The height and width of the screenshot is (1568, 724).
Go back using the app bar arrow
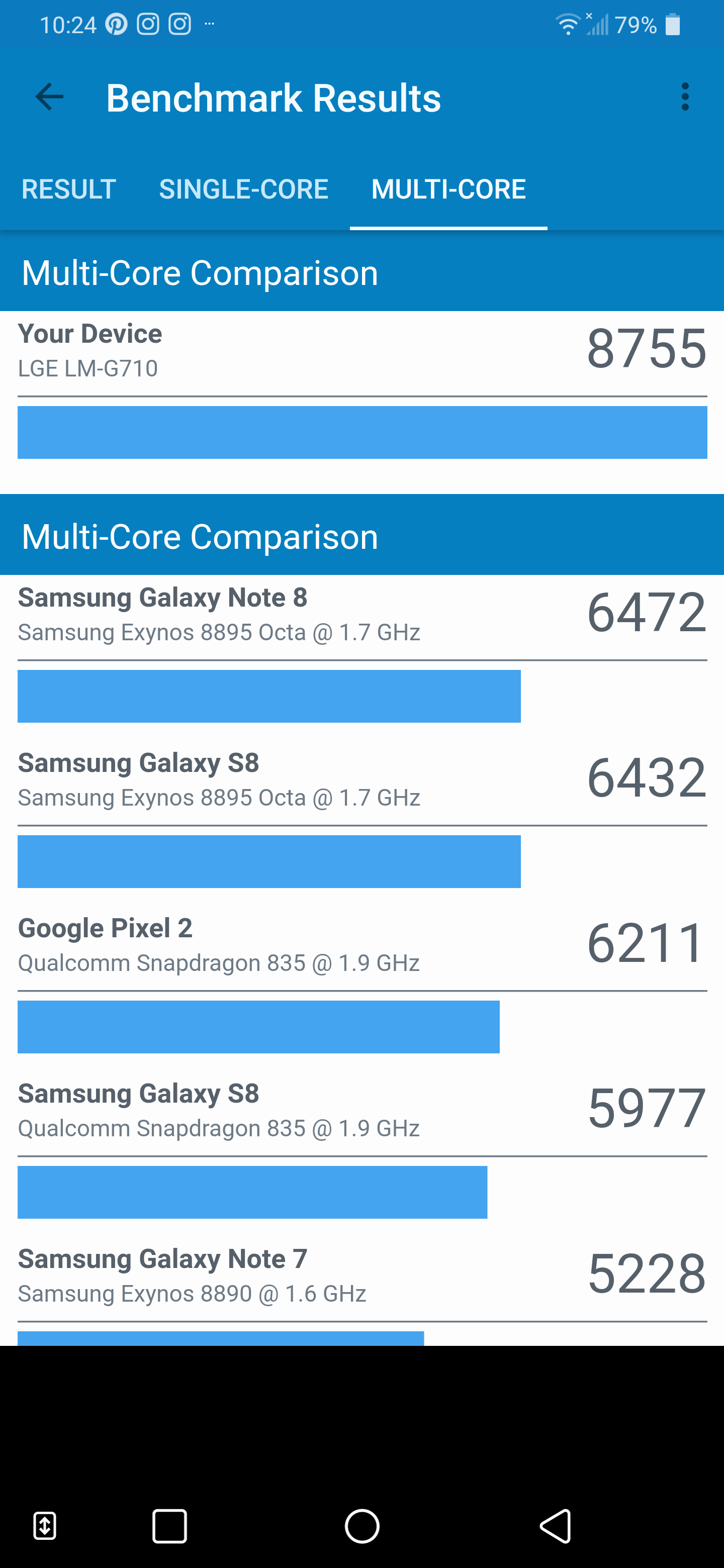49,97
